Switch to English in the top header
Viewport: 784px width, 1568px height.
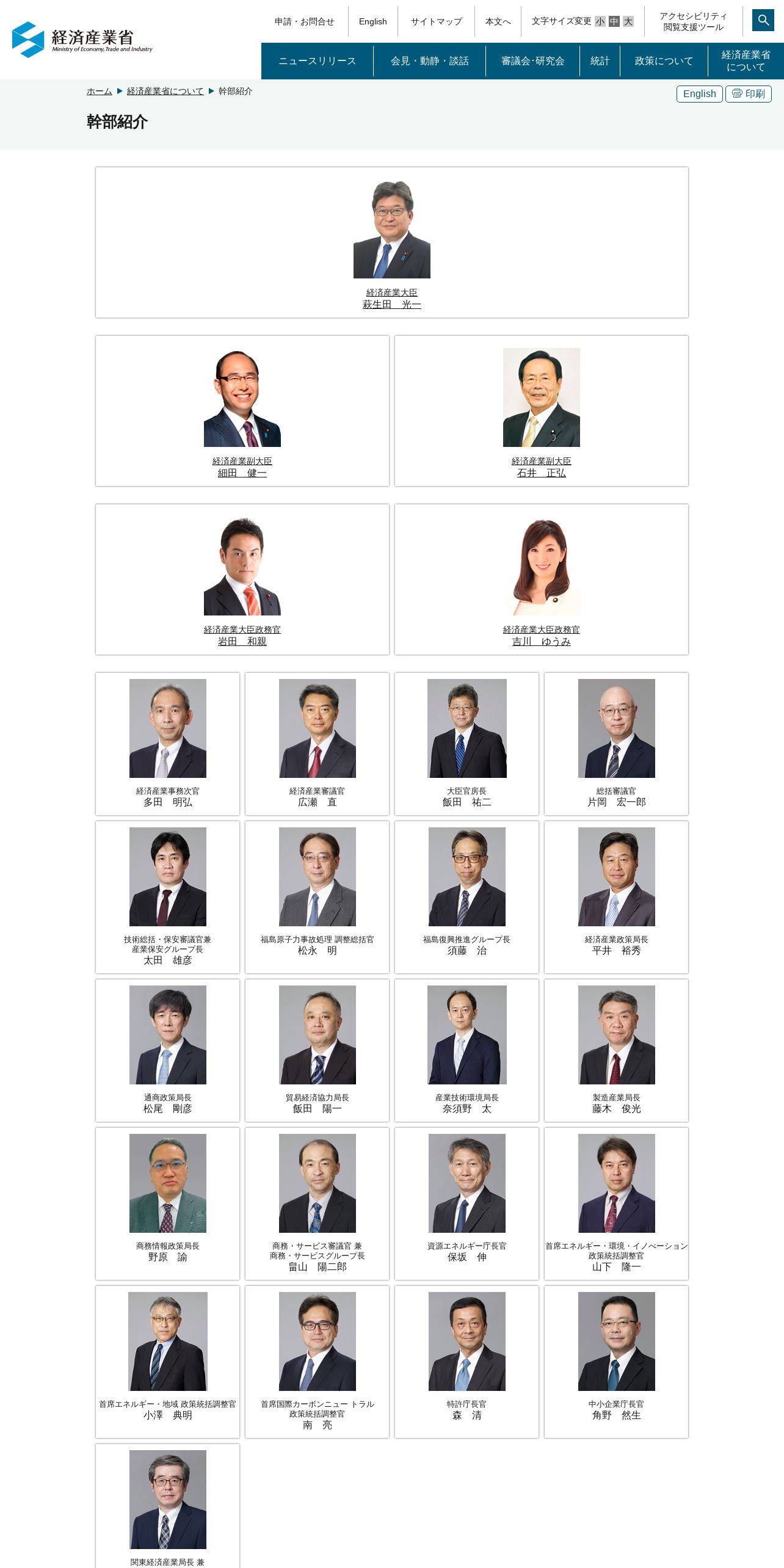pyautogui.click(x=373, y=21)
